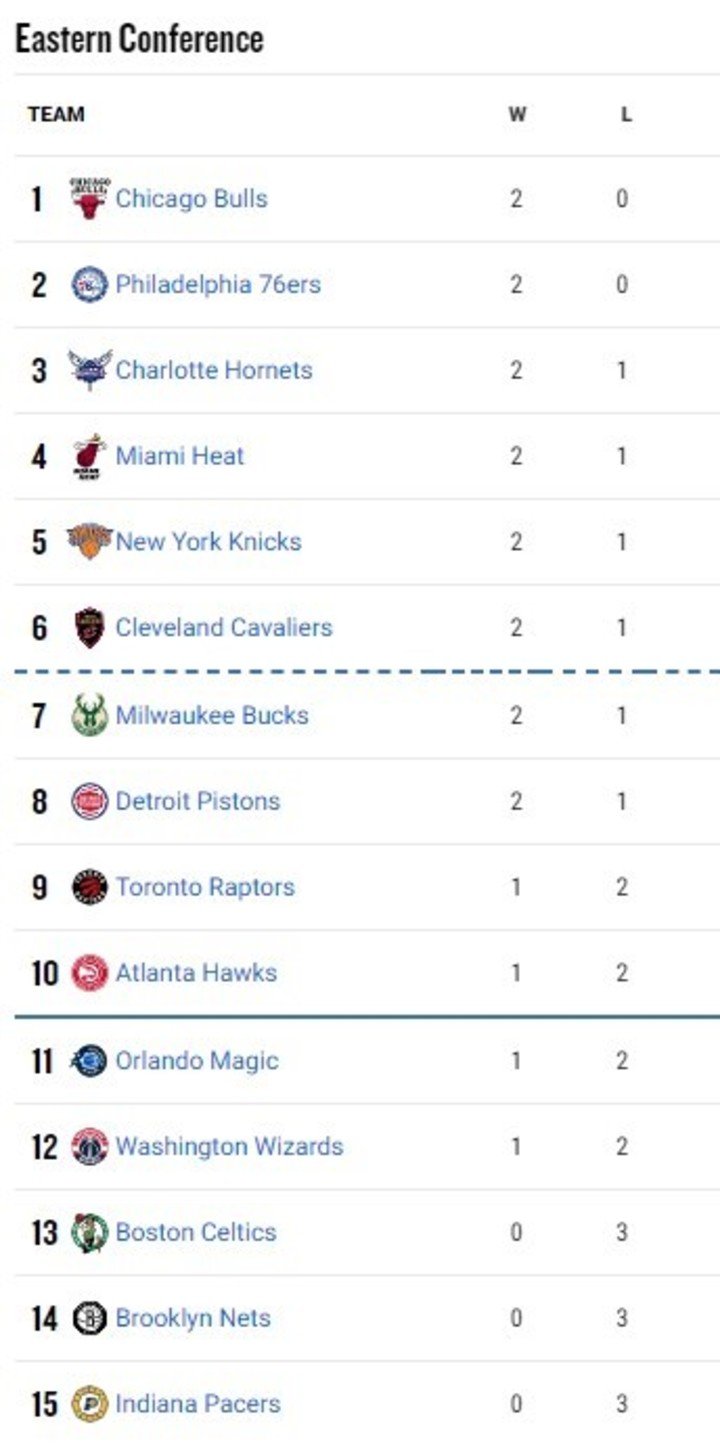720x1450 pixels.
Task: View the Indiana Pacers team page
Action: click(198, 1404)
